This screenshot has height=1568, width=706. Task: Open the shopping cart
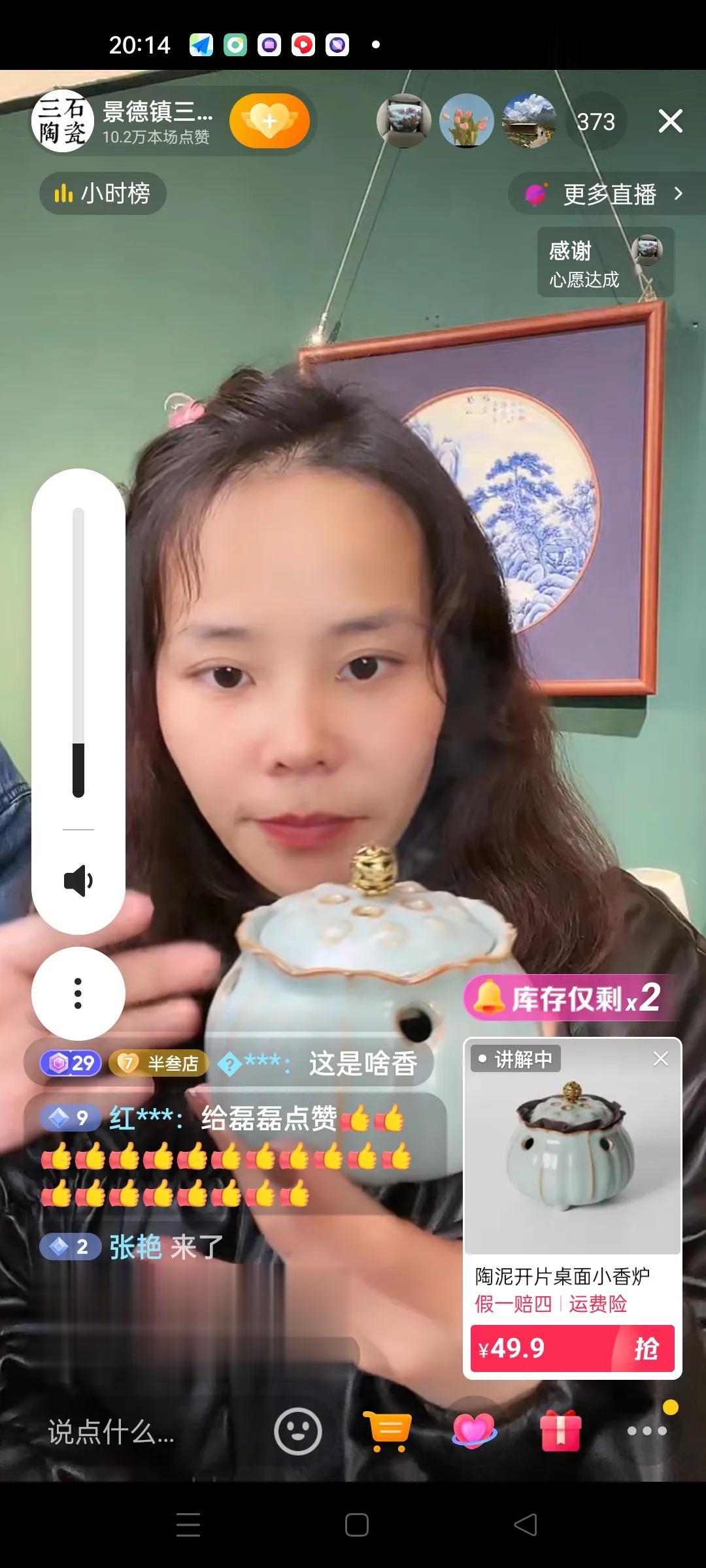point(387,1431)
